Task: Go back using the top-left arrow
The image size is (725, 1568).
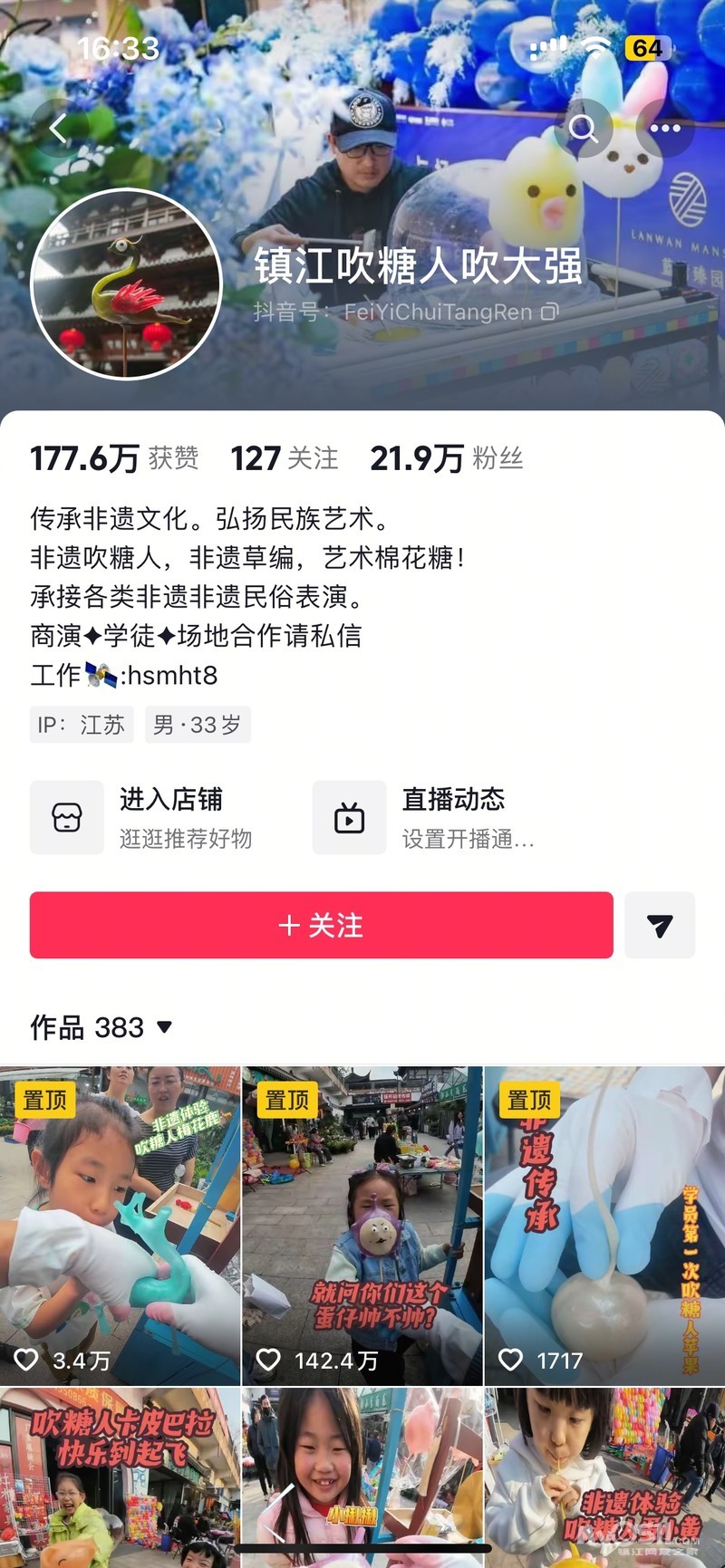Action: (x=59, y=129)
